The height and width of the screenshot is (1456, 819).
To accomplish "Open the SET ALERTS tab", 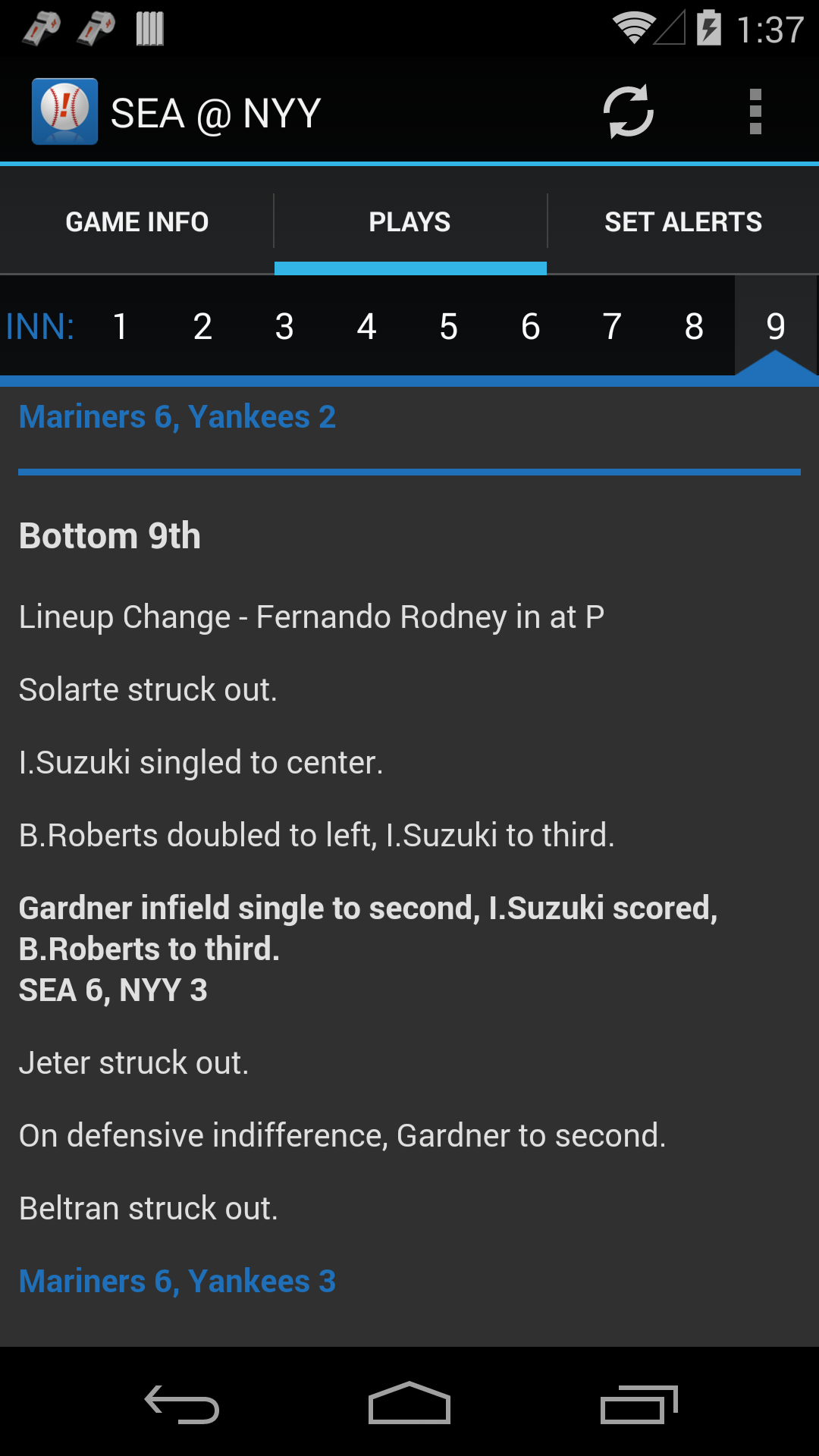I will [x=683, y=221].
